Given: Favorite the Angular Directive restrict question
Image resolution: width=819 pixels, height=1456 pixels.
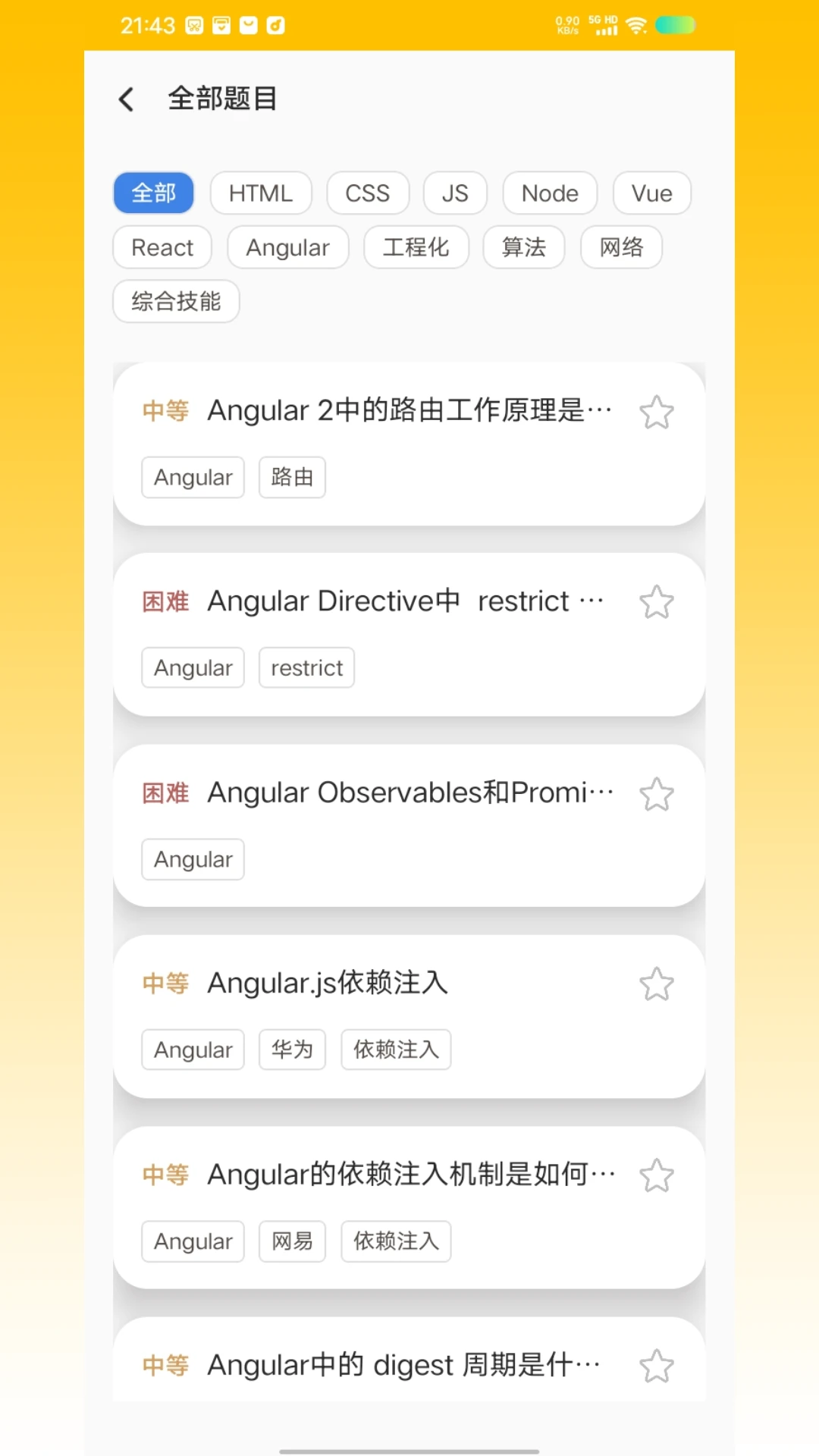Looking at the screenshot, I should (x=657, y=603).
